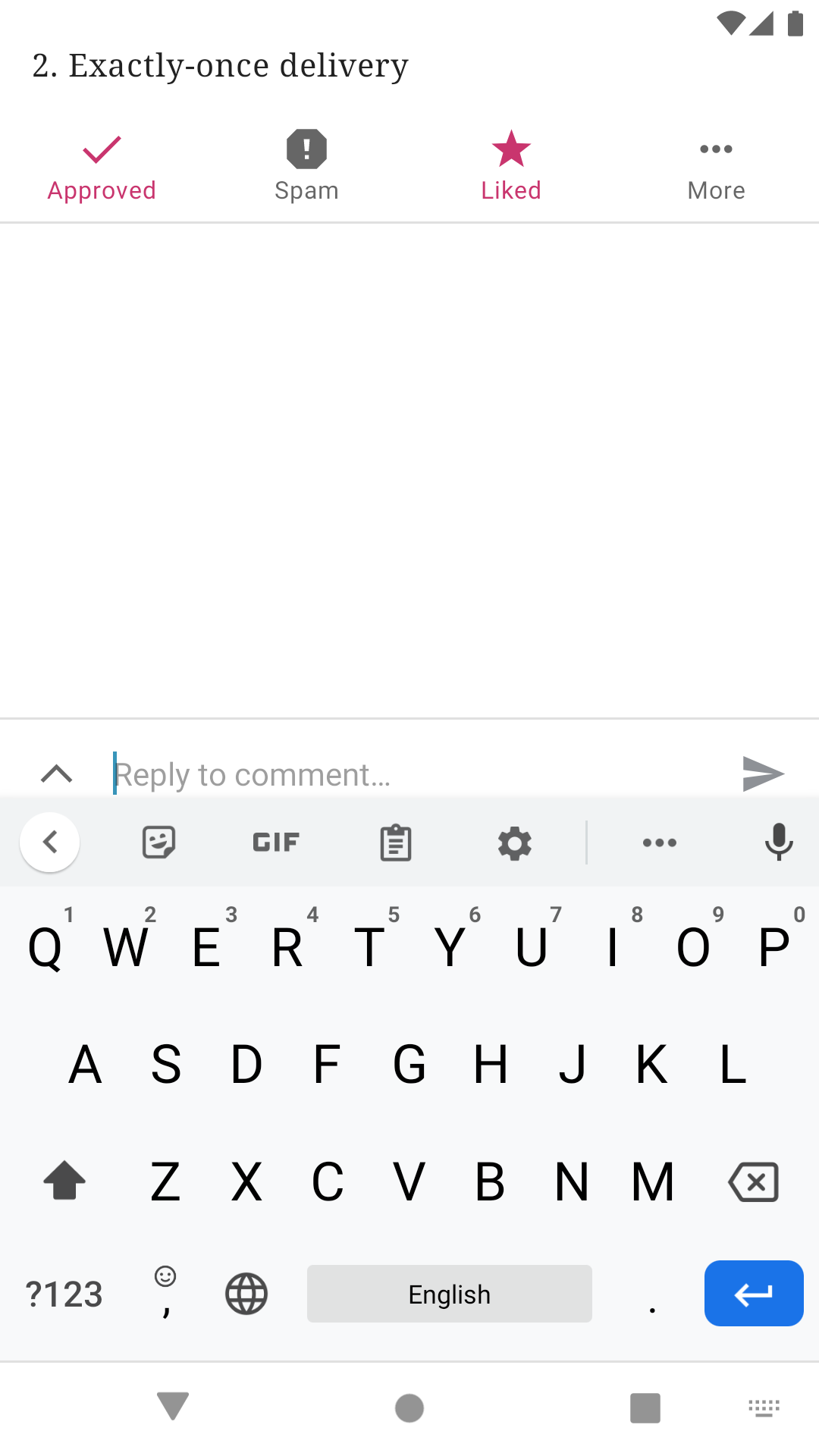This screenshot has width=819, height=1456.
Task: Show more keyboard toolbar options
Action: [660, 843]
